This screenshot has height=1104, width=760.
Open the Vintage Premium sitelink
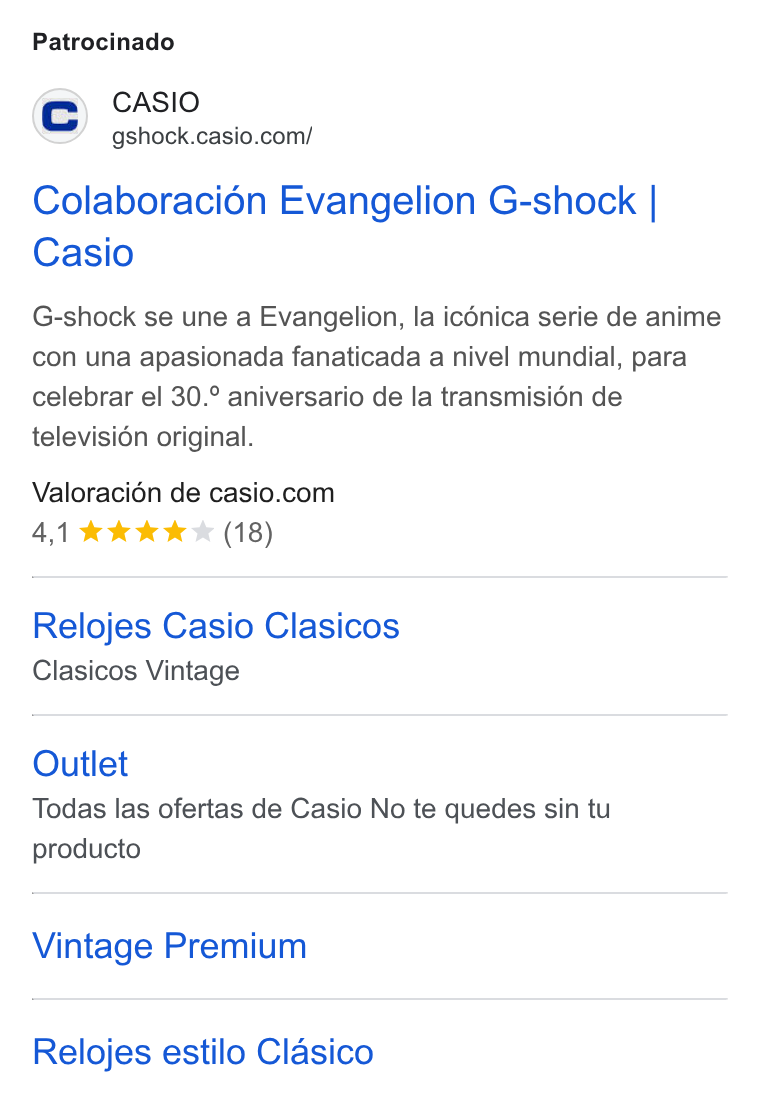click(170, 946)
